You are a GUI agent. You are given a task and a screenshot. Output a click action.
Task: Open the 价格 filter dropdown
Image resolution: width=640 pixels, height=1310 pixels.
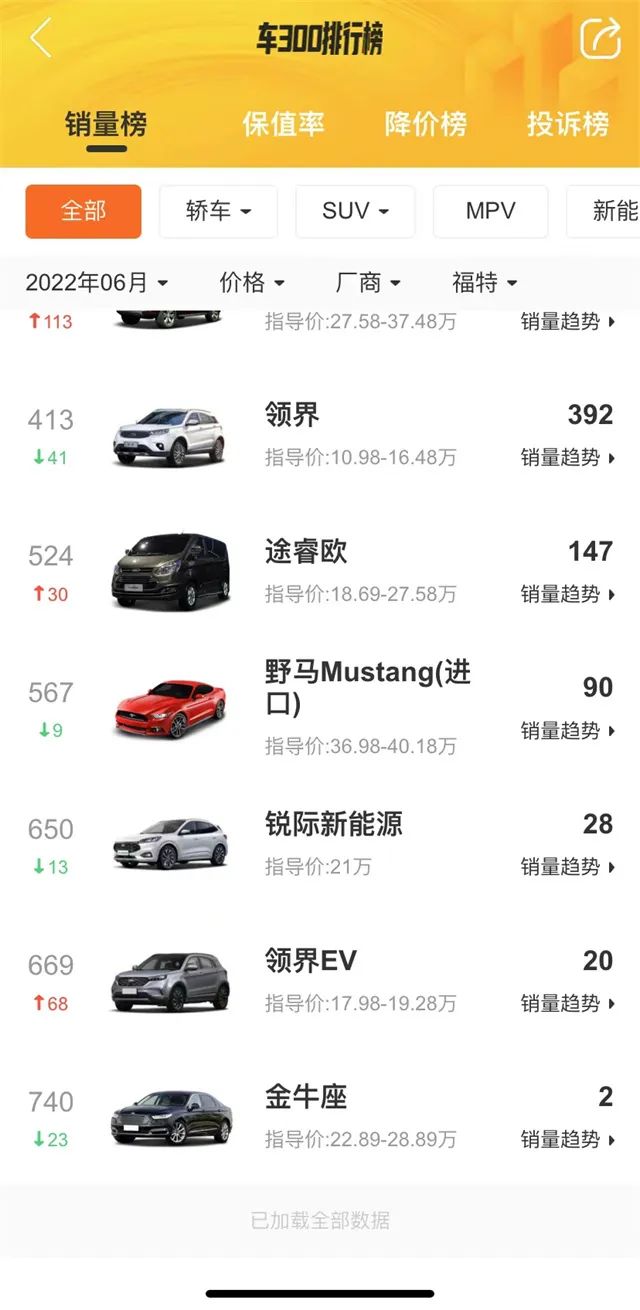[252, 283]
